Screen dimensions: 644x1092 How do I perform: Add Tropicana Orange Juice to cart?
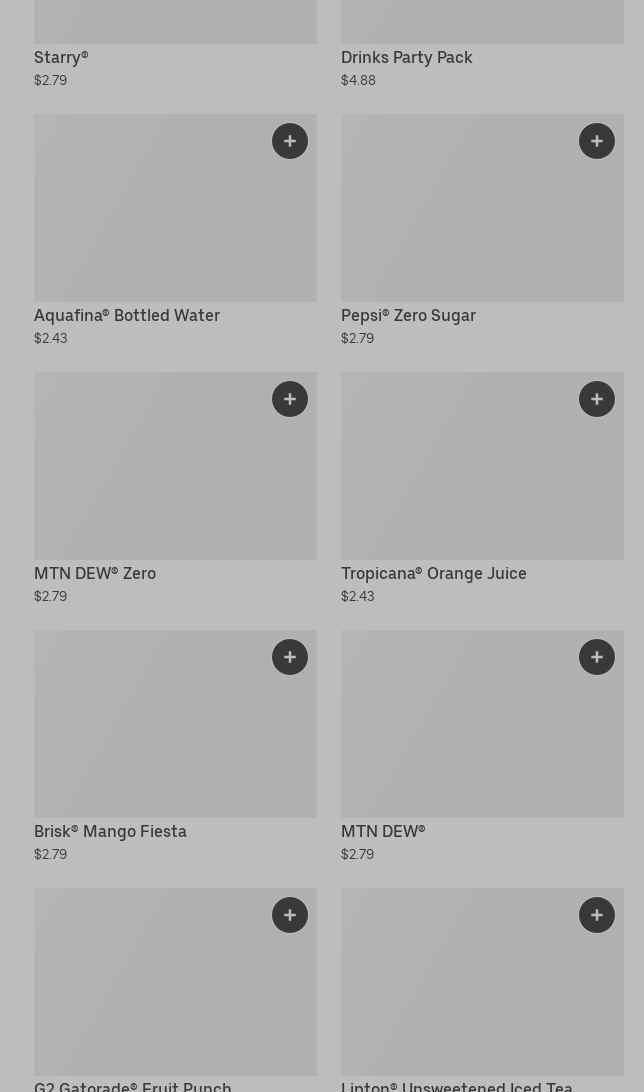point(597,399)
